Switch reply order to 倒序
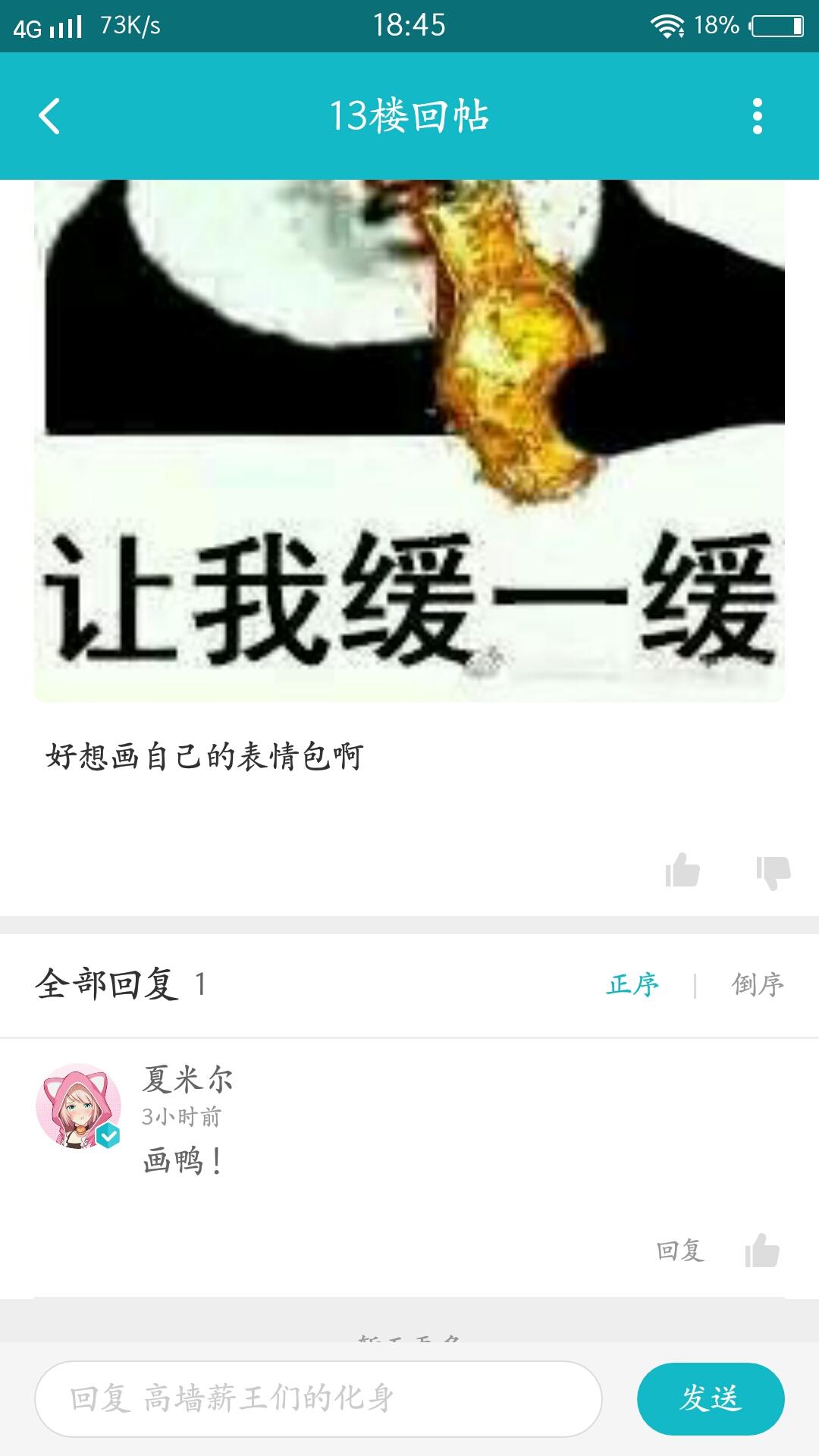The image size is (819, 1456). click(x=758, y=984)
